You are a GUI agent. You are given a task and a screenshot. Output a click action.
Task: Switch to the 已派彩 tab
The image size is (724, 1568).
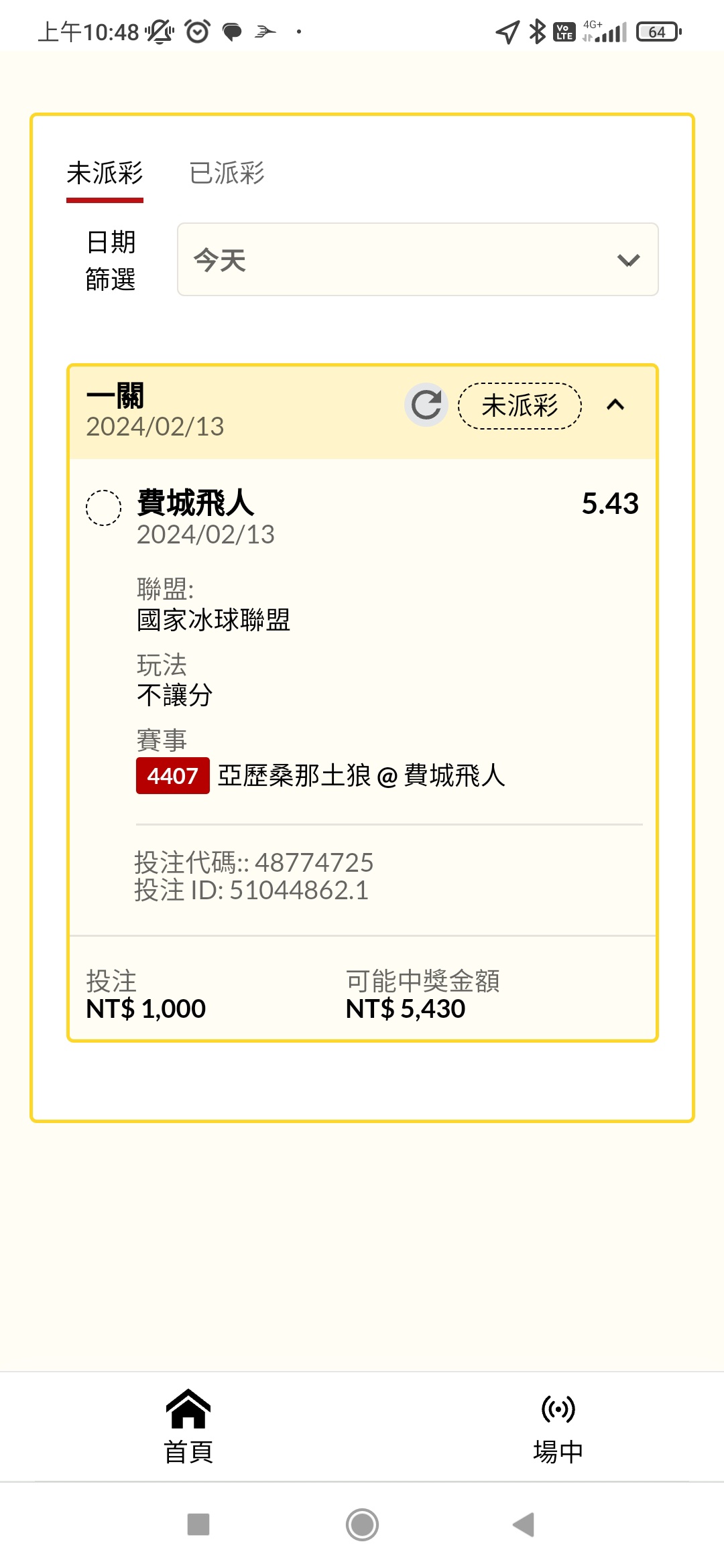(227, 173)
